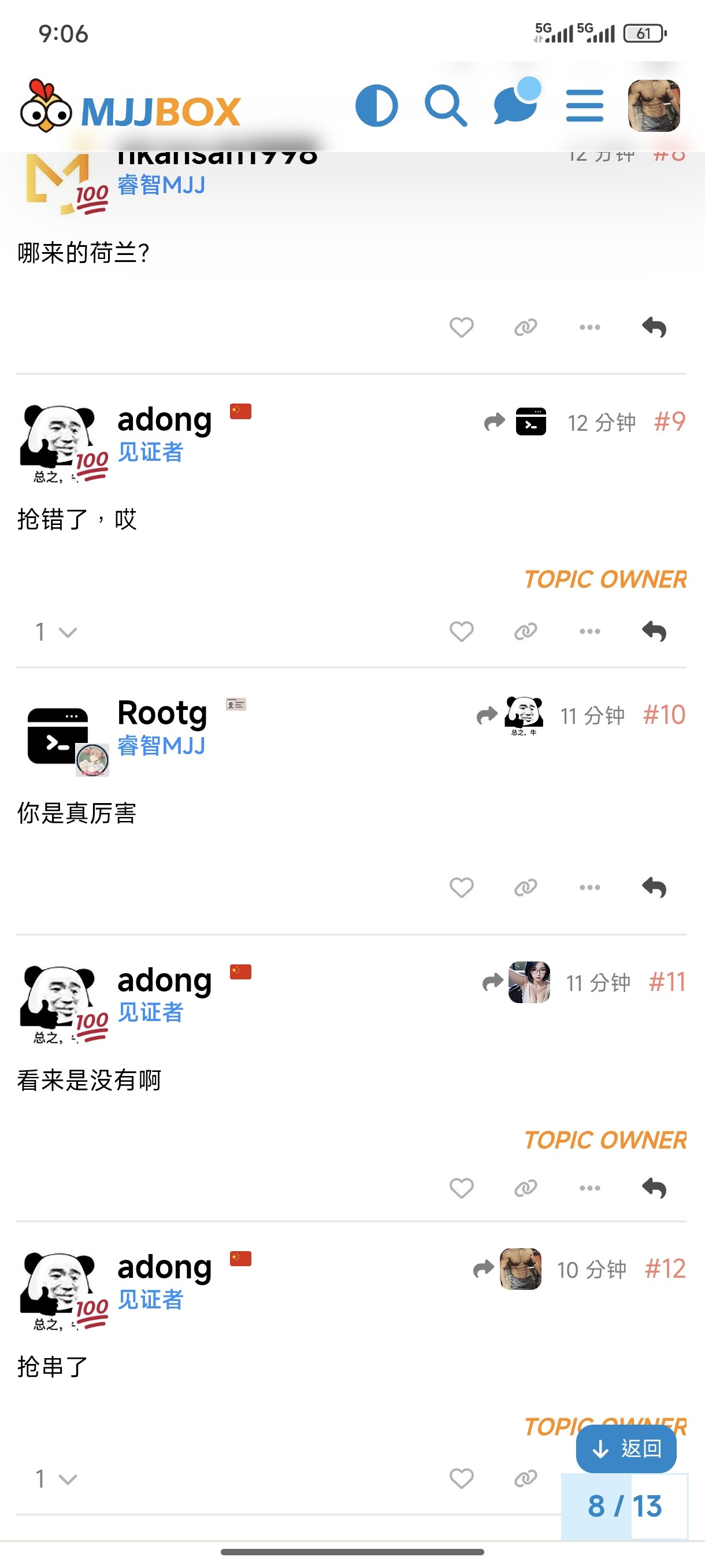Toggle the dark/light theme icon

pyautogui.click(x=377, y=106)
